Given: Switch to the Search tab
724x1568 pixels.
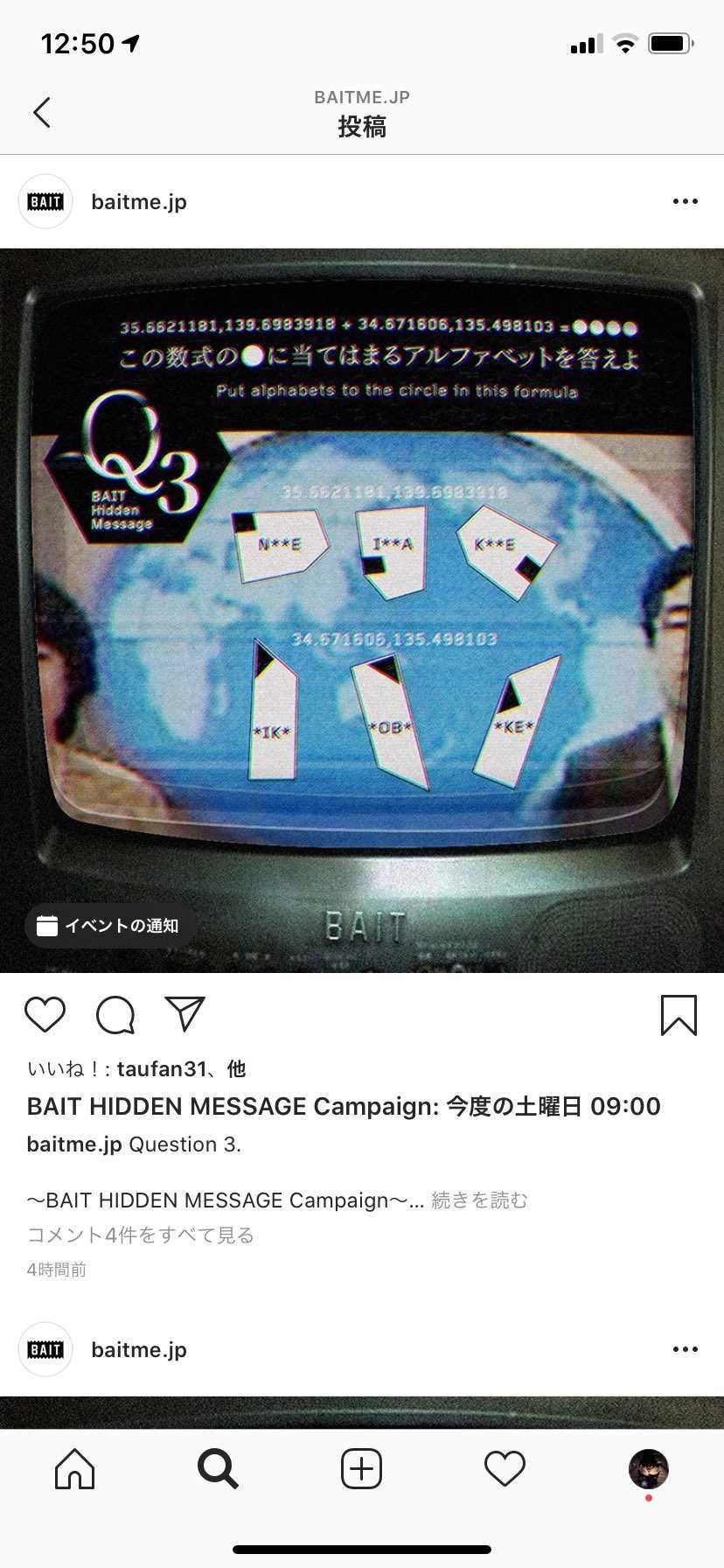Looking at the screenshot, I should 218,1468.
